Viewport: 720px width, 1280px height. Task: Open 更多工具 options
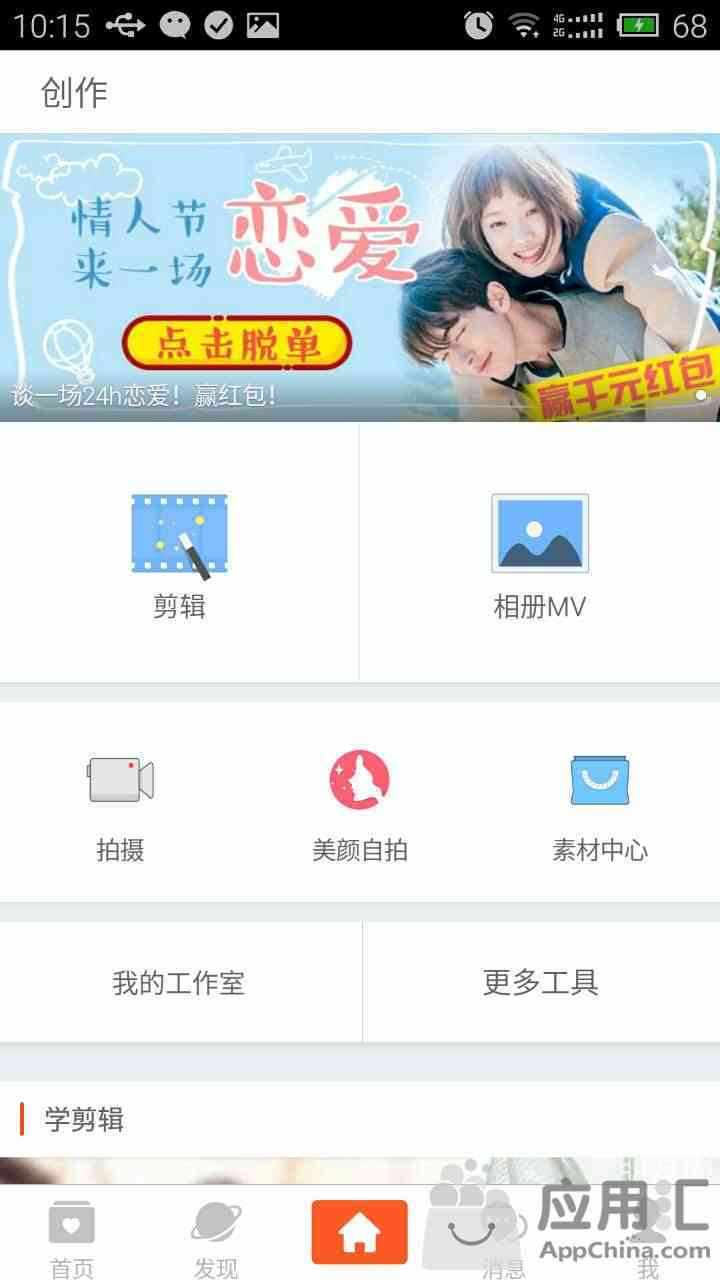pyautogui.click(x=541, y=982)
